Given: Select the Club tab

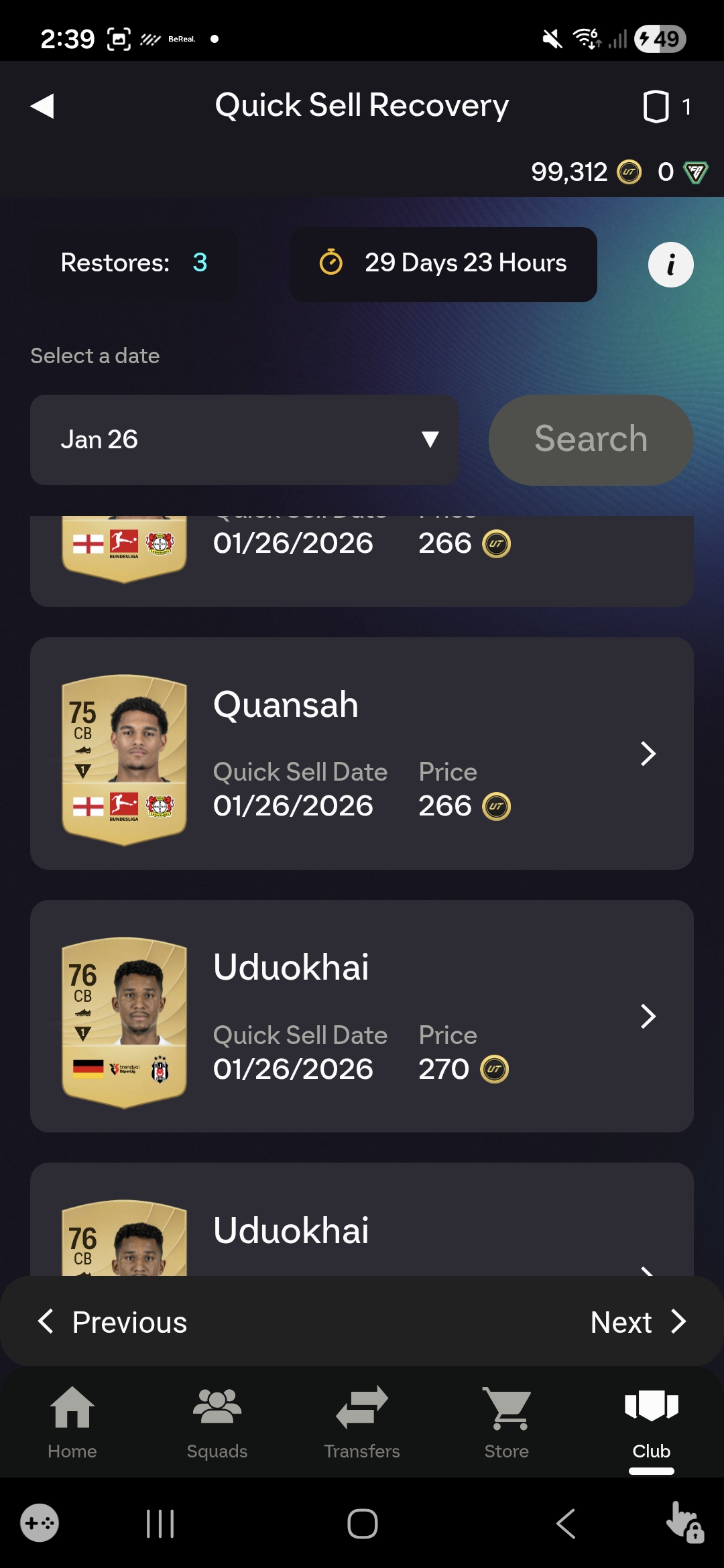Looking at the screenshot, I should pyautogui.click(x=652, y=1422).
